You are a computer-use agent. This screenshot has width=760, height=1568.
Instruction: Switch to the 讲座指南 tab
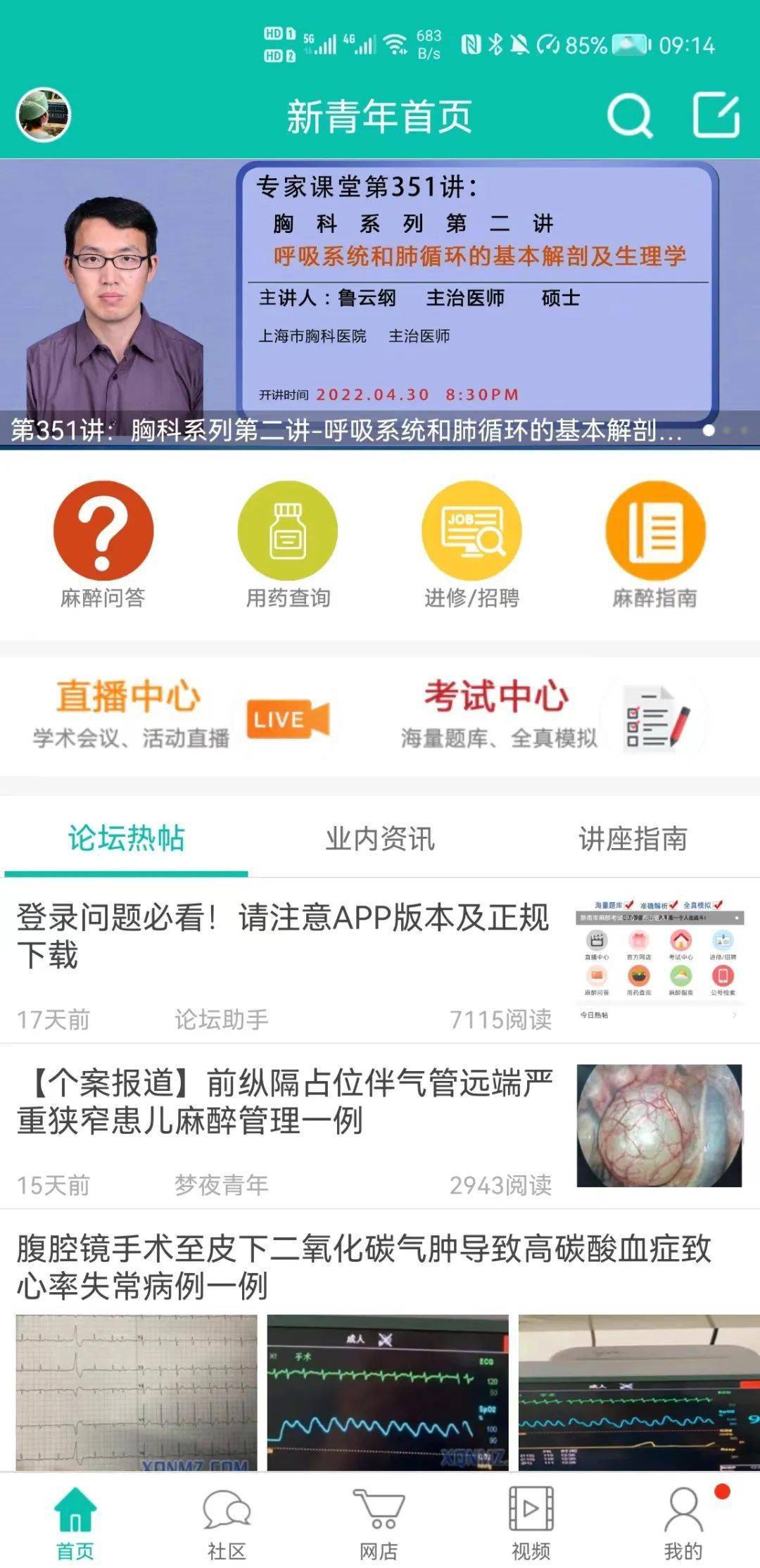point(633,837)
